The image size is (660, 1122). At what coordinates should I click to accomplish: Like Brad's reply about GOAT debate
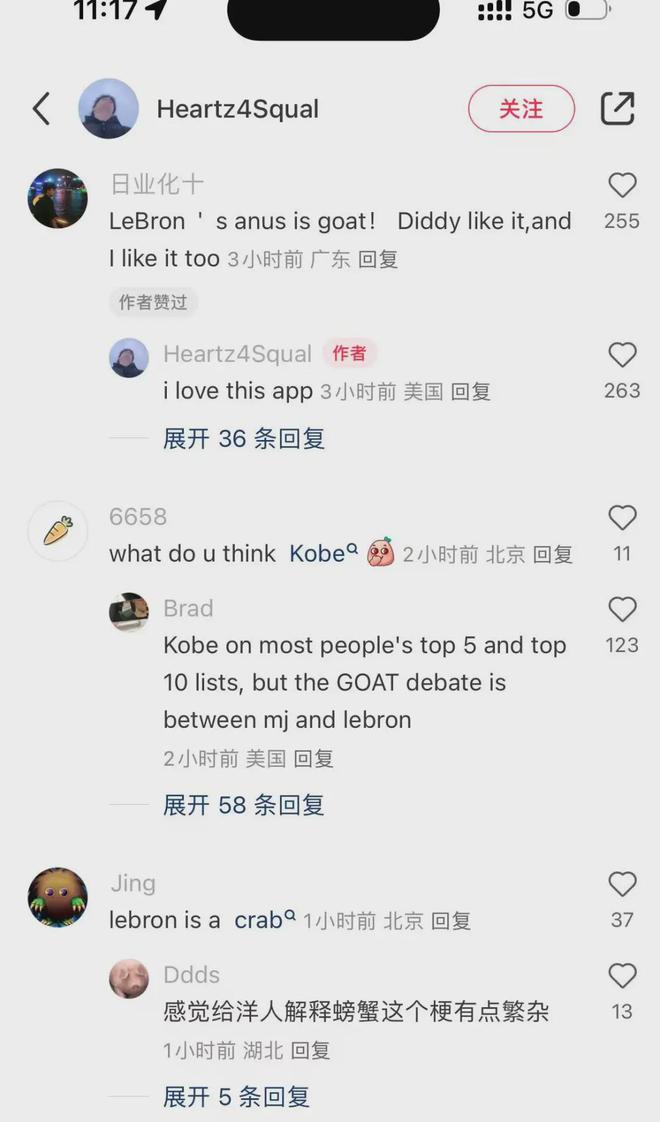click(x=622, y=609)
